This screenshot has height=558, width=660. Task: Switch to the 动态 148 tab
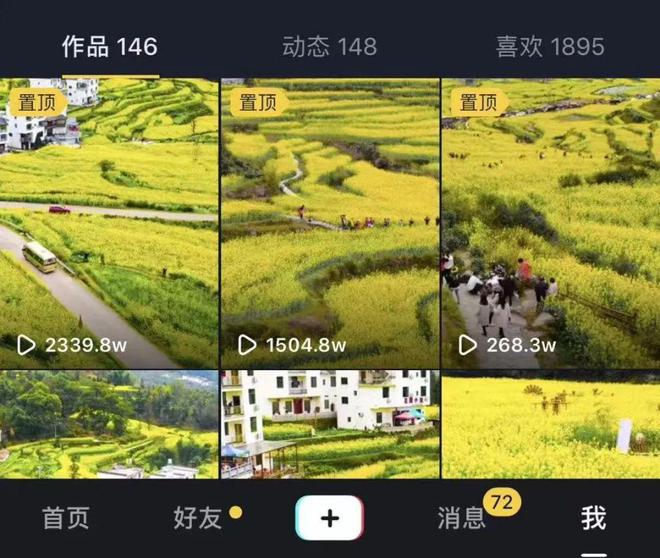tap(329, 46)
